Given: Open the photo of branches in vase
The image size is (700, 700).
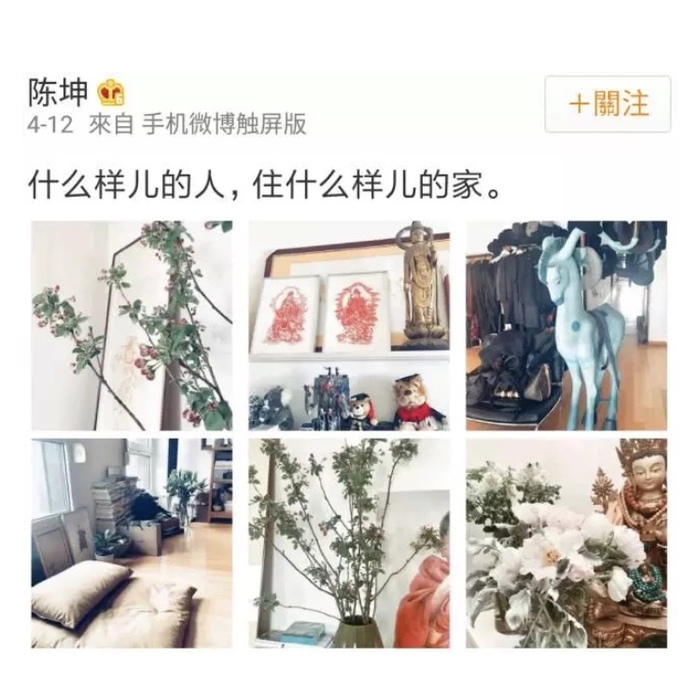Looking at the screenshot, I should (x=349, y=542).
